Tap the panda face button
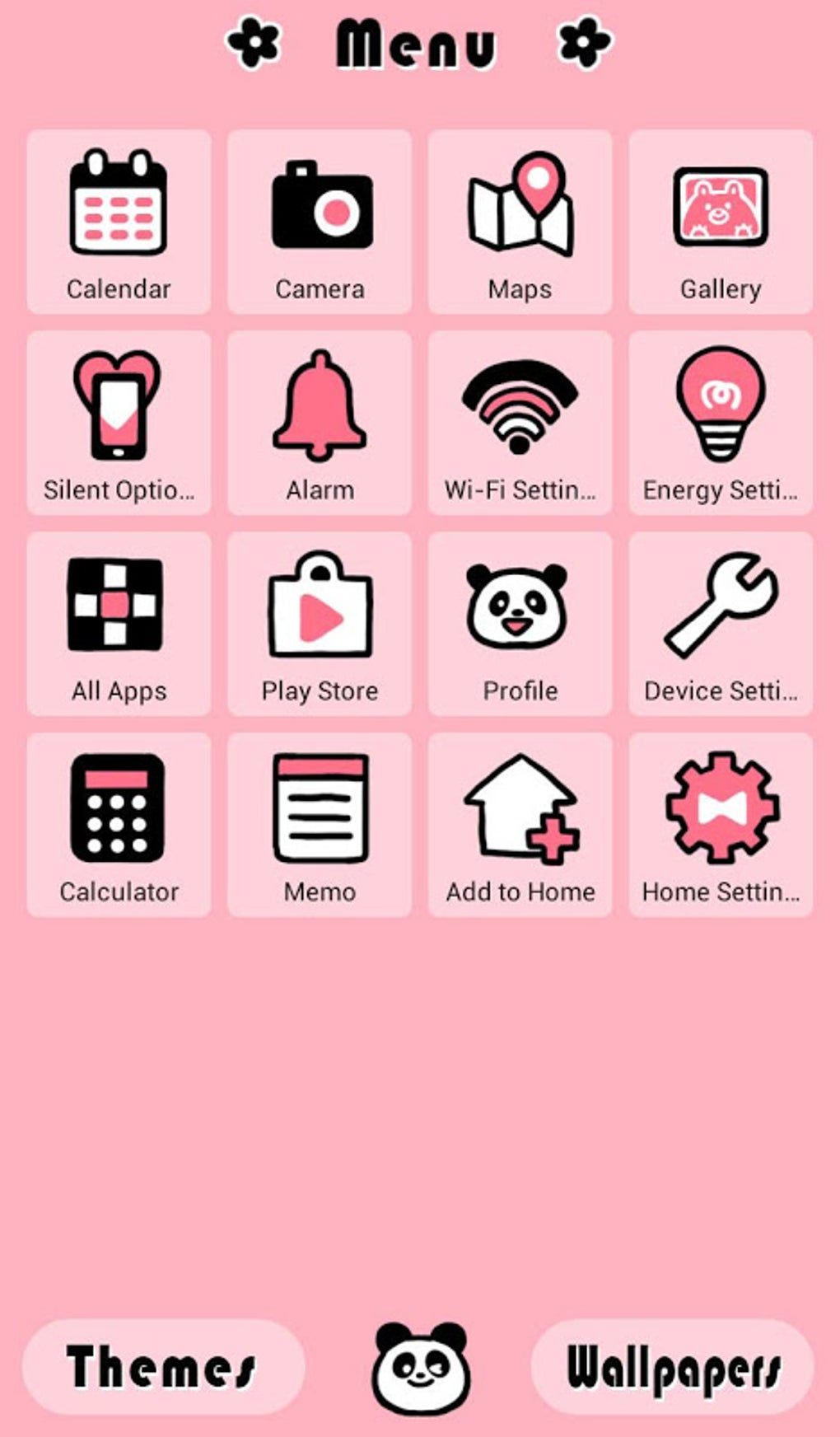This screenshot has height=1437, width=840. tap(420, 1366)
